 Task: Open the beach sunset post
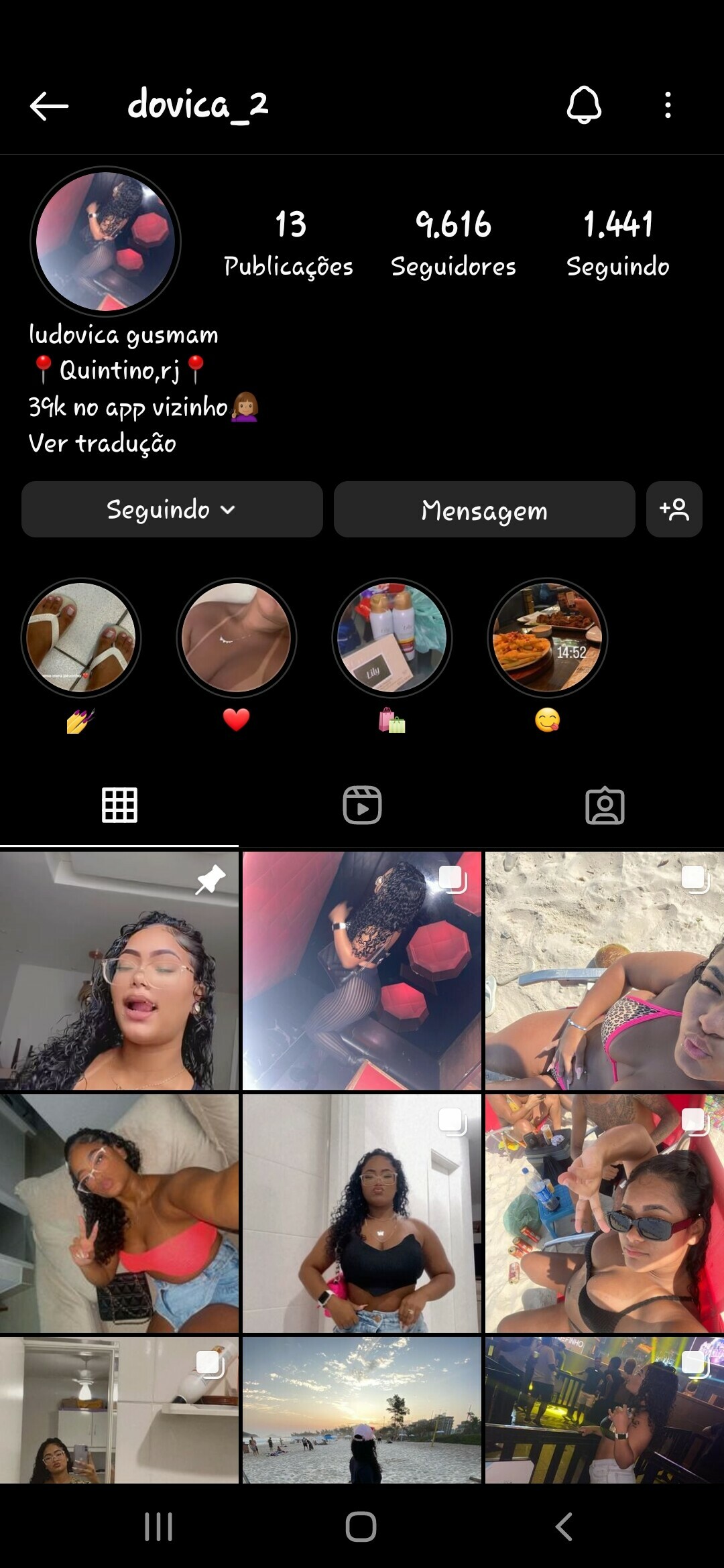(x=361, y=1409)
